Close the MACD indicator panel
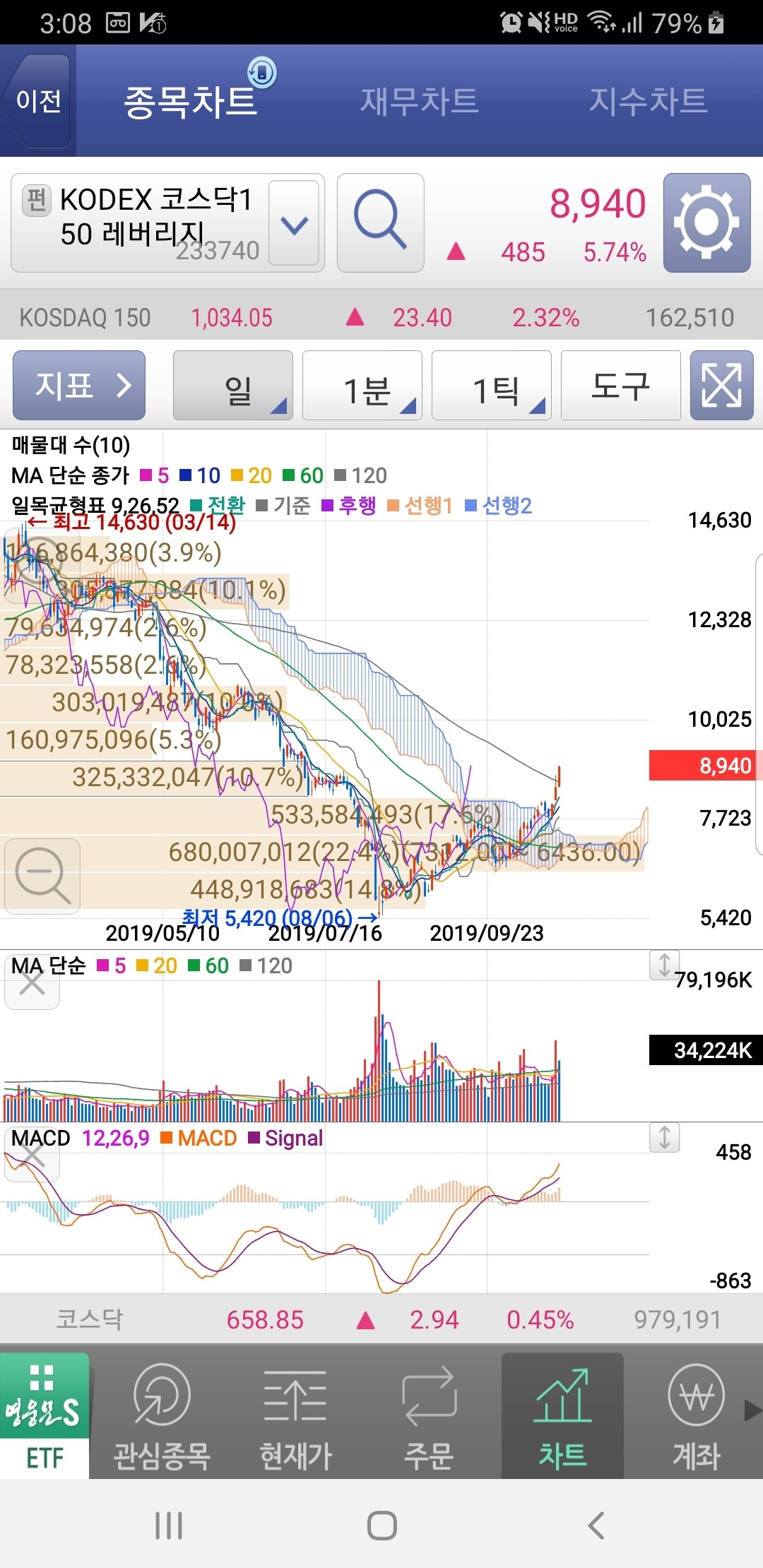This screenshot has width=763, height=1568. click(x=31, y=1156)
